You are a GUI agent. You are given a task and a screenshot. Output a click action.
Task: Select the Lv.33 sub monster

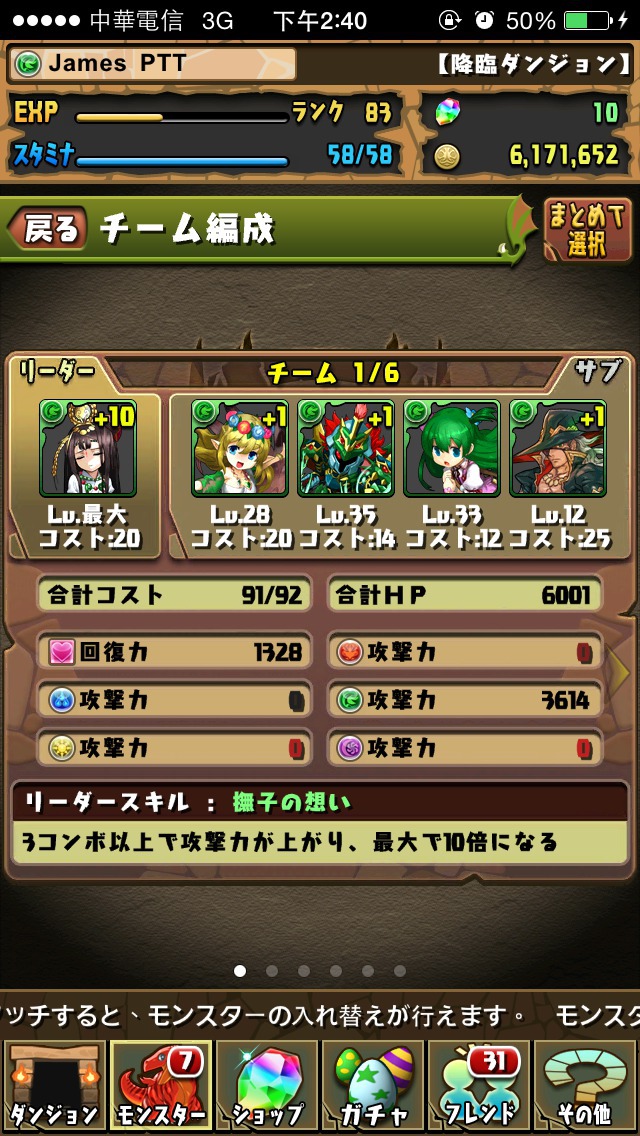(x=452, y=448)
